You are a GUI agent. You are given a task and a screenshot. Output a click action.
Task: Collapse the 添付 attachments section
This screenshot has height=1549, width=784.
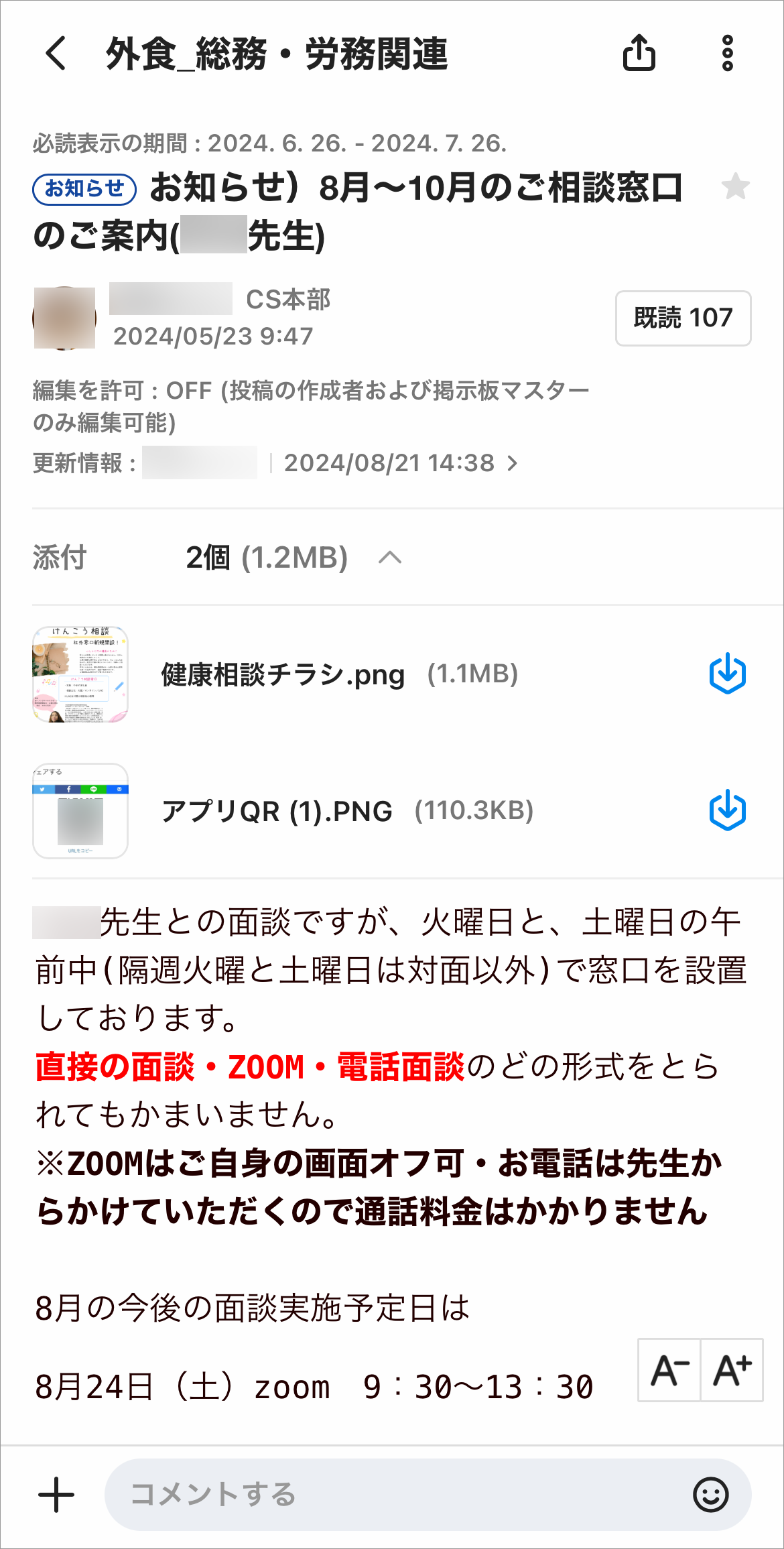click(390, 558)
